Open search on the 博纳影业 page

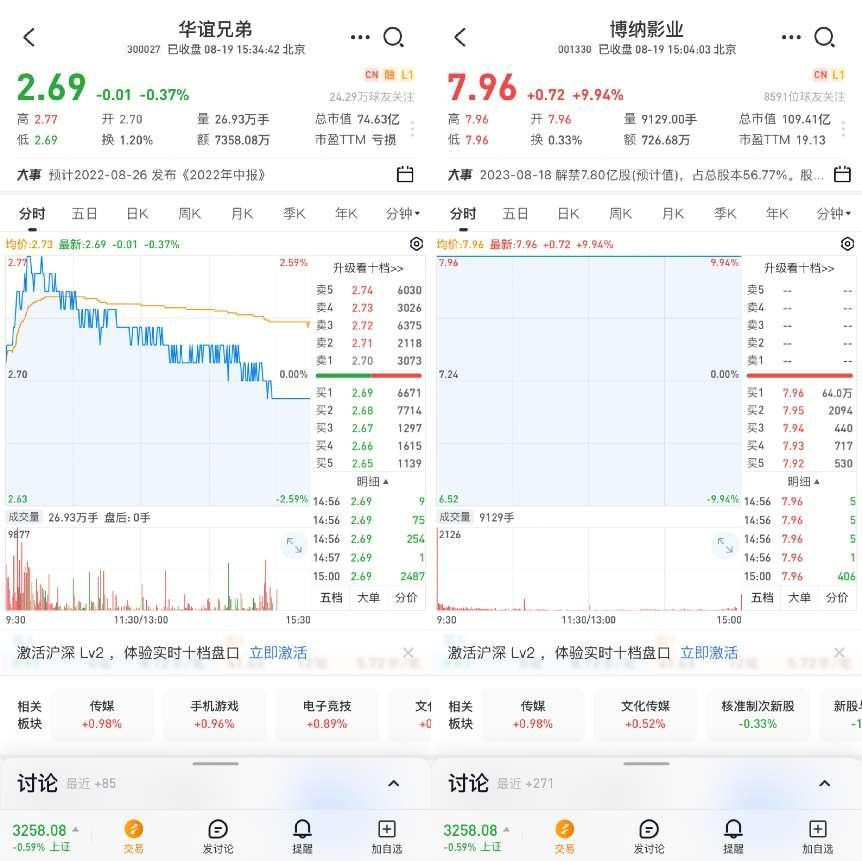tap(824, 38)
